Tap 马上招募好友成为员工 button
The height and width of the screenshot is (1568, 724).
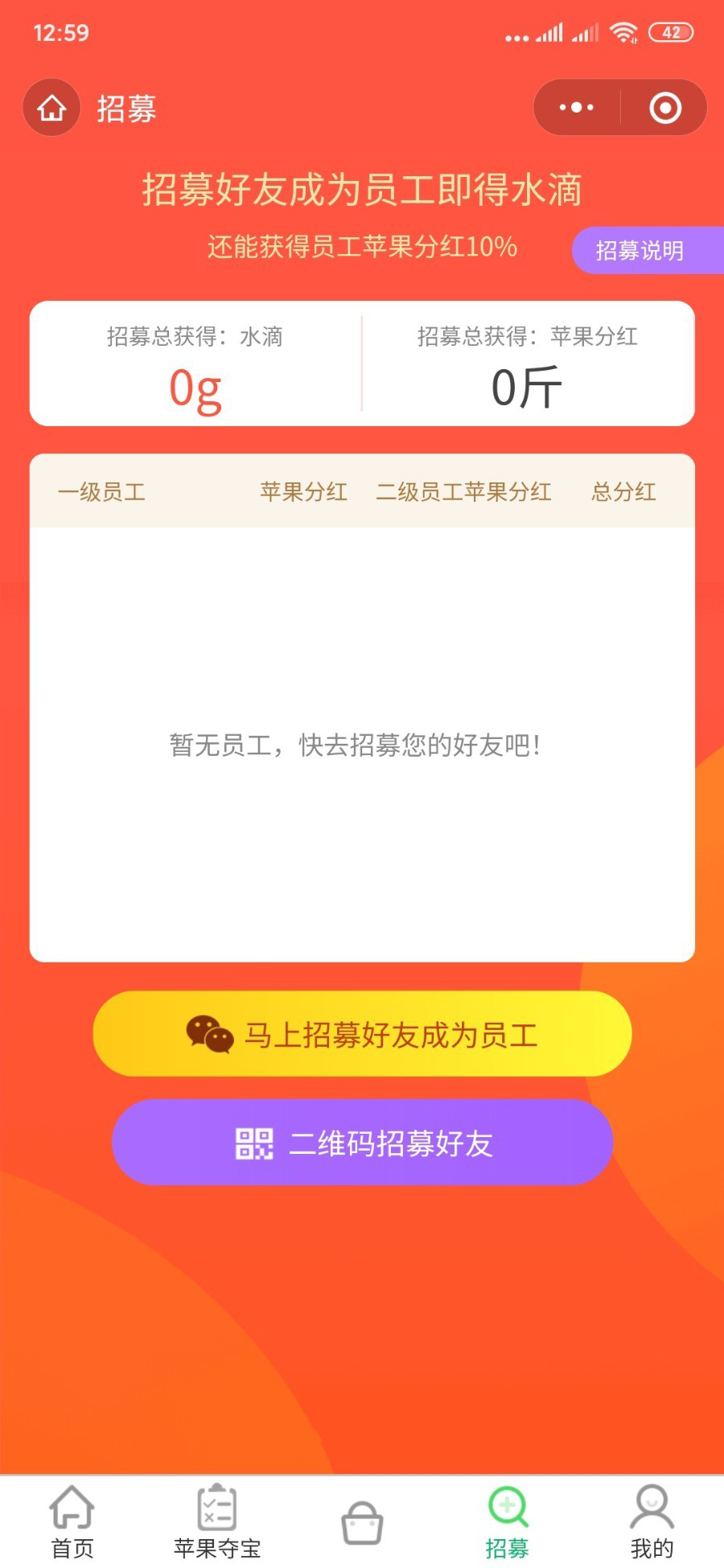(x=362, y=1034)
